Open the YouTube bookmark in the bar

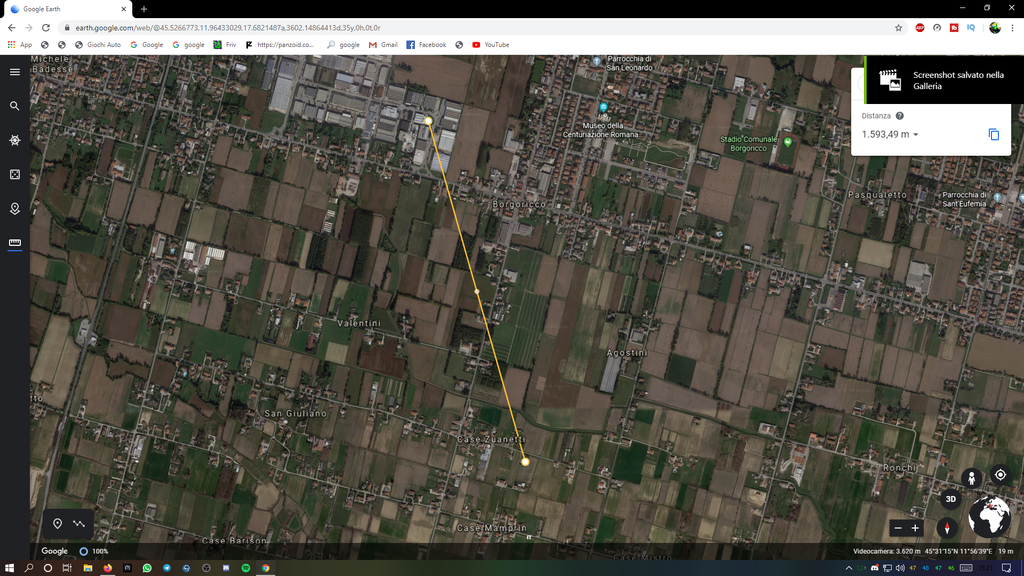pos(490,44)
